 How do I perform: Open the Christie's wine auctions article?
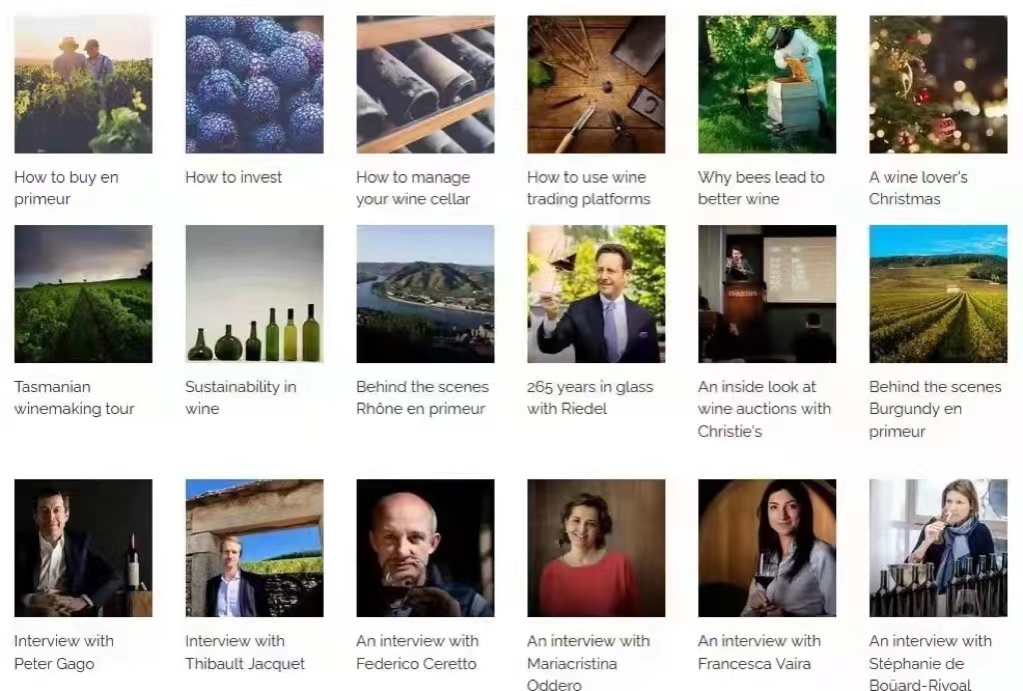click(767, 294)
